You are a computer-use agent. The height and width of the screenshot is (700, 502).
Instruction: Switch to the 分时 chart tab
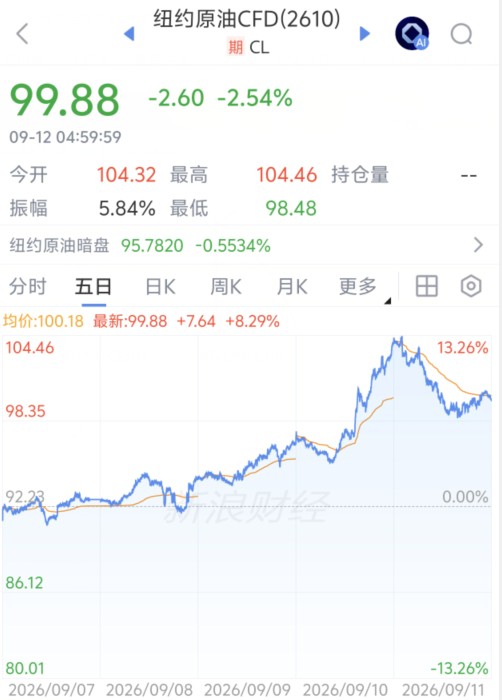coord(28,286)
